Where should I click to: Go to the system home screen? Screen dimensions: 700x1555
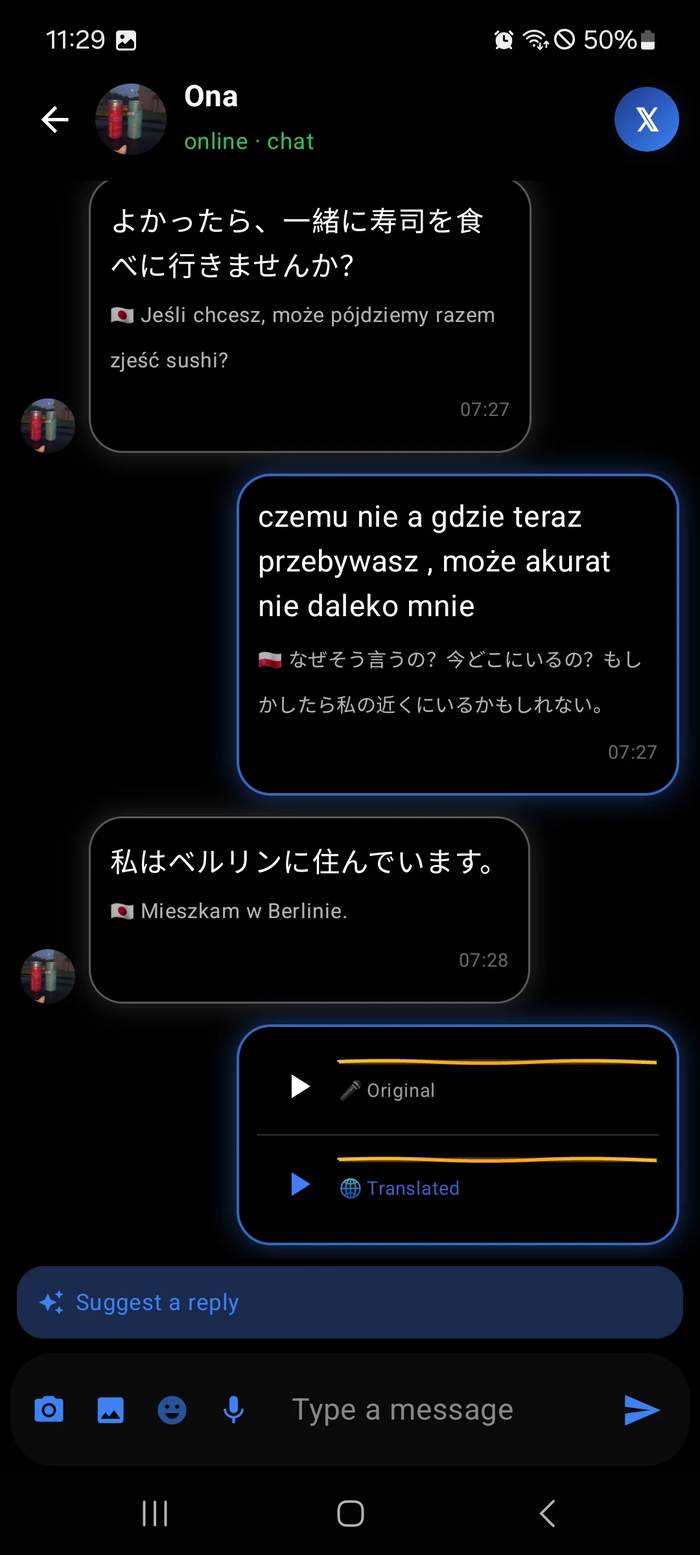point(350,1513)
